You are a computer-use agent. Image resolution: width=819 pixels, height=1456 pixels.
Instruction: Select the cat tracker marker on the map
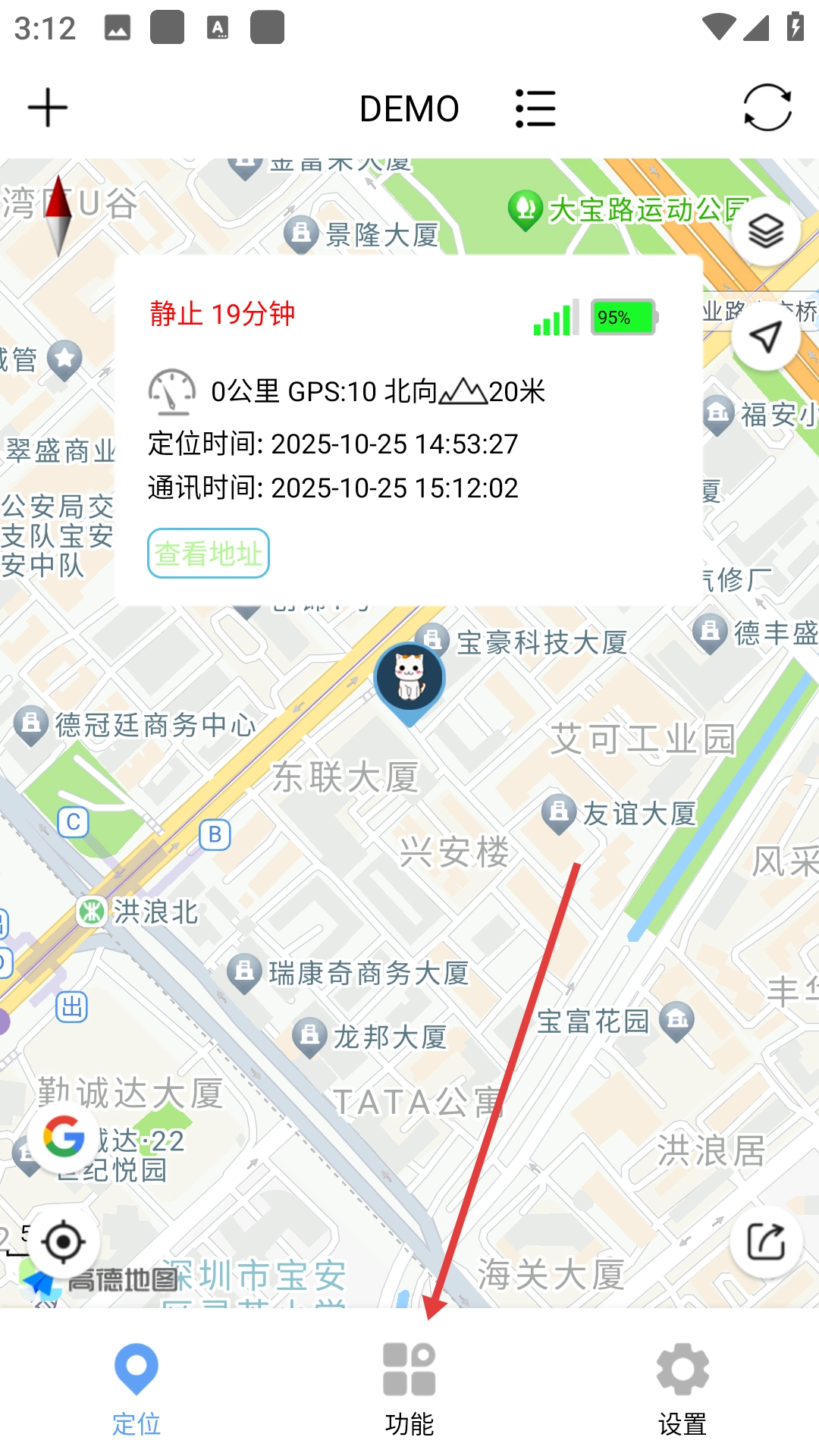tap(409, 679)
